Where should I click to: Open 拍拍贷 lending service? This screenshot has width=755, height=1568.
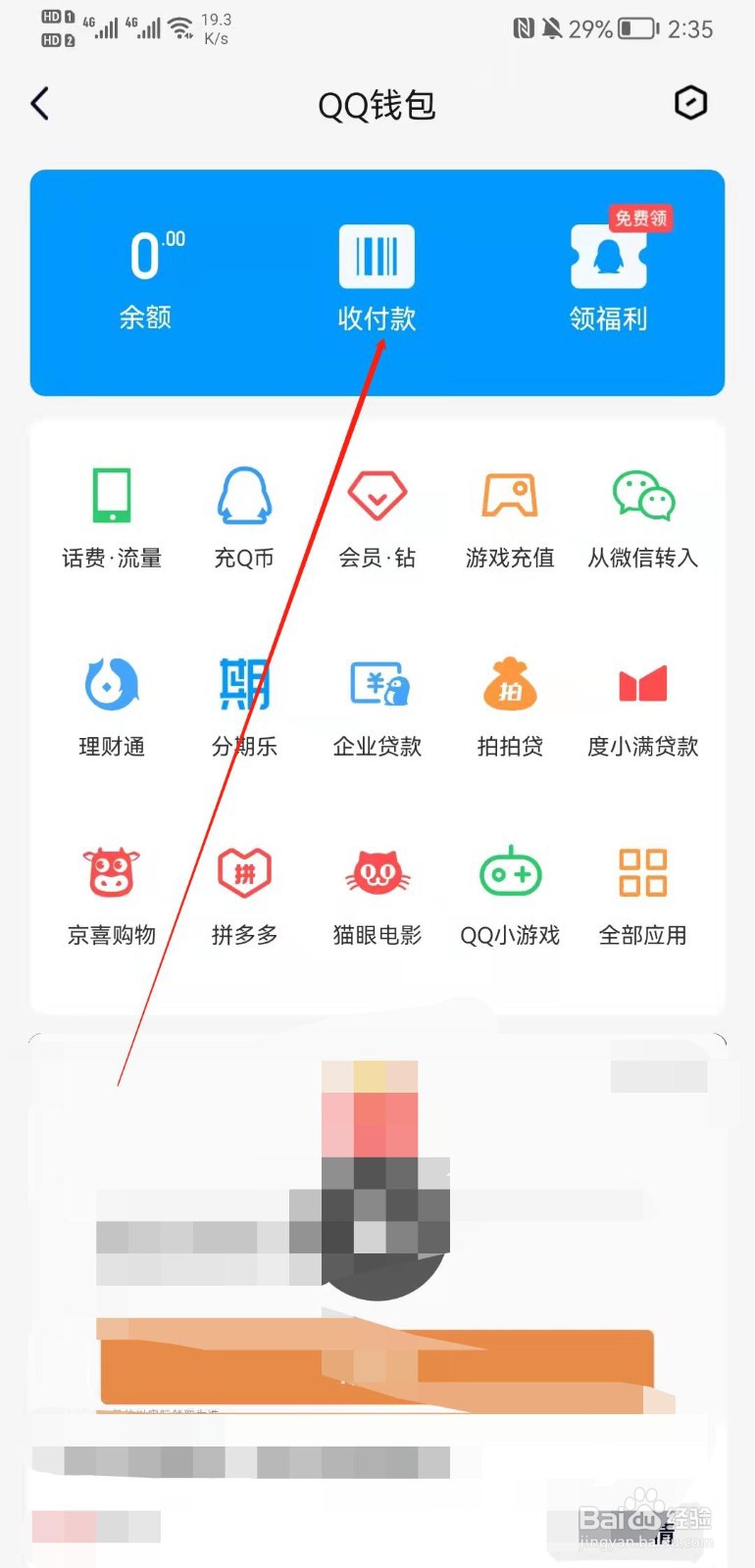coord(509,701)
